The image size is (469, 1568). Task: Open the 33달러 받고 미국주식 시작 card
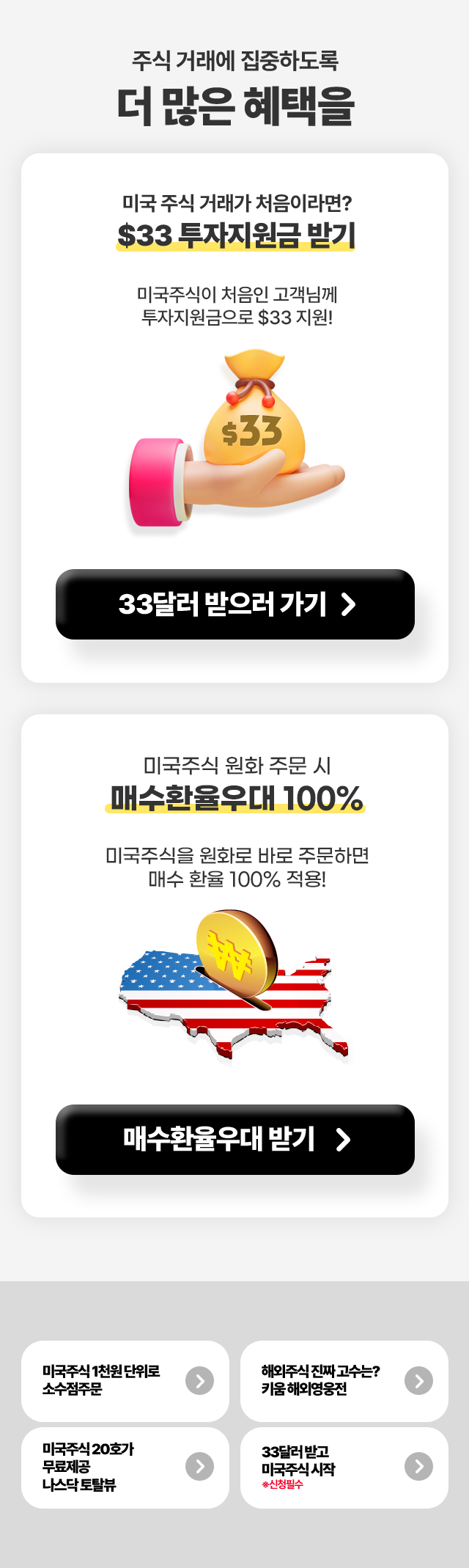(x=344, y=1467)
